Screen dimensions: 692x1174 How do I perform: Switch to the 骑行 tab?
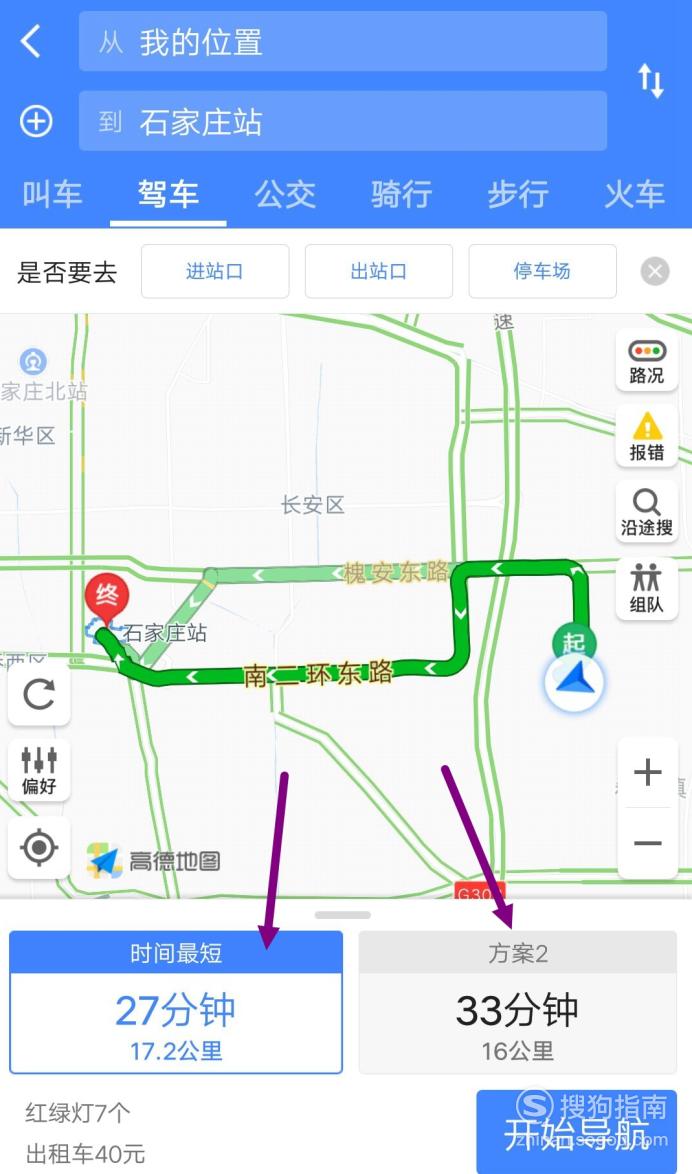pos(401,195)
